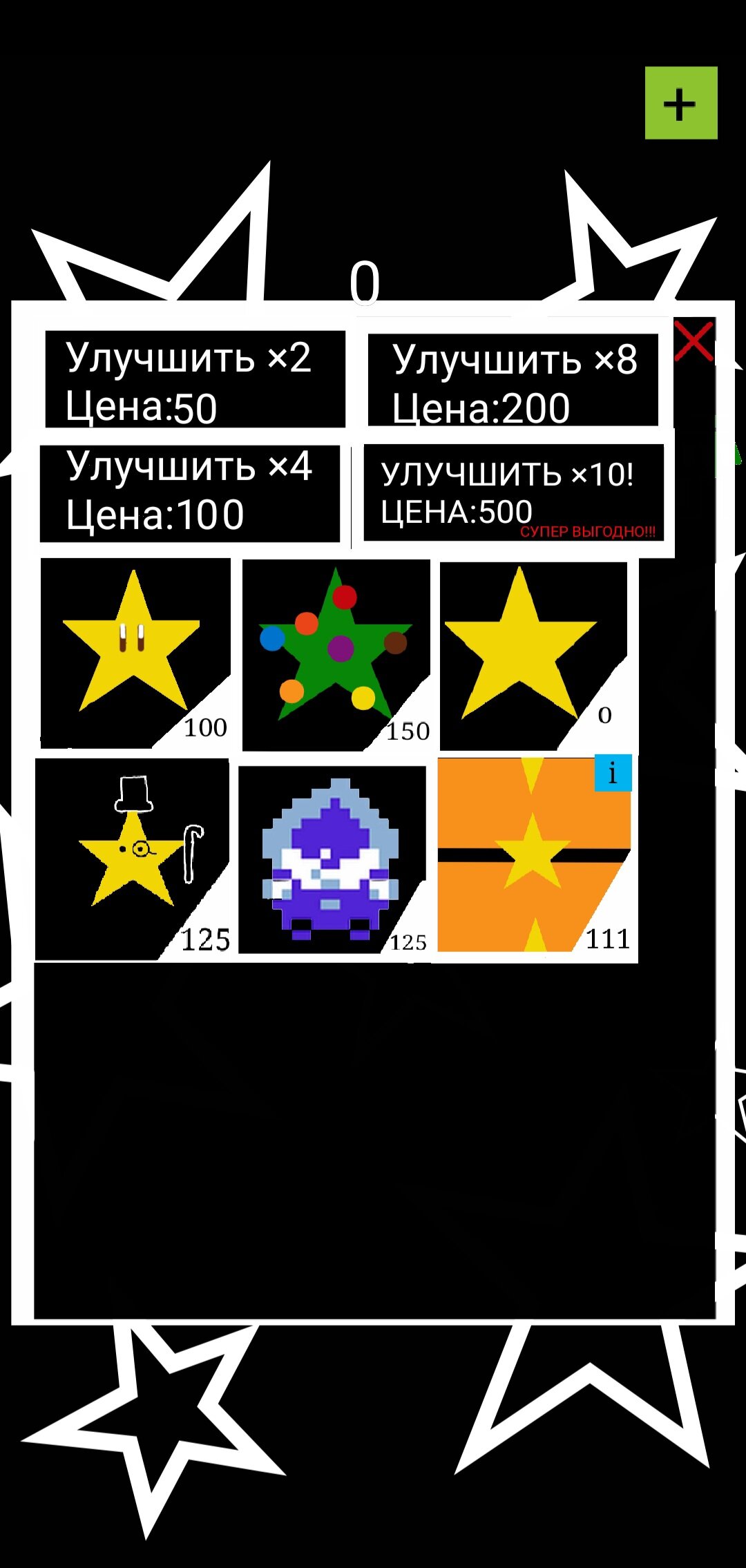Open the blue info icon on orange skin
746x1568 pixels.
[x=613, y=773]
